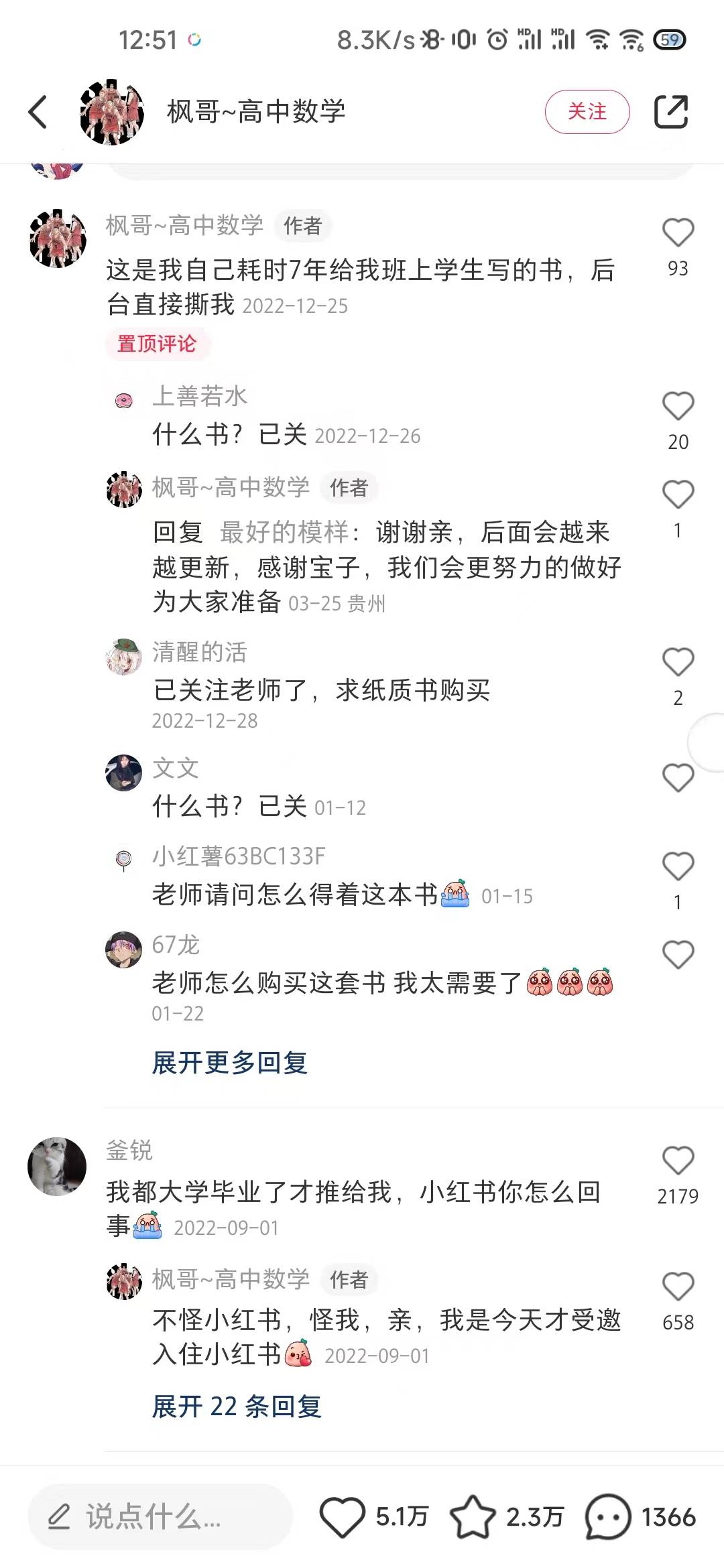This screenshot has width=724, height=1568.
Task: Tap the 关注 follow button
Action: (587, 112)
